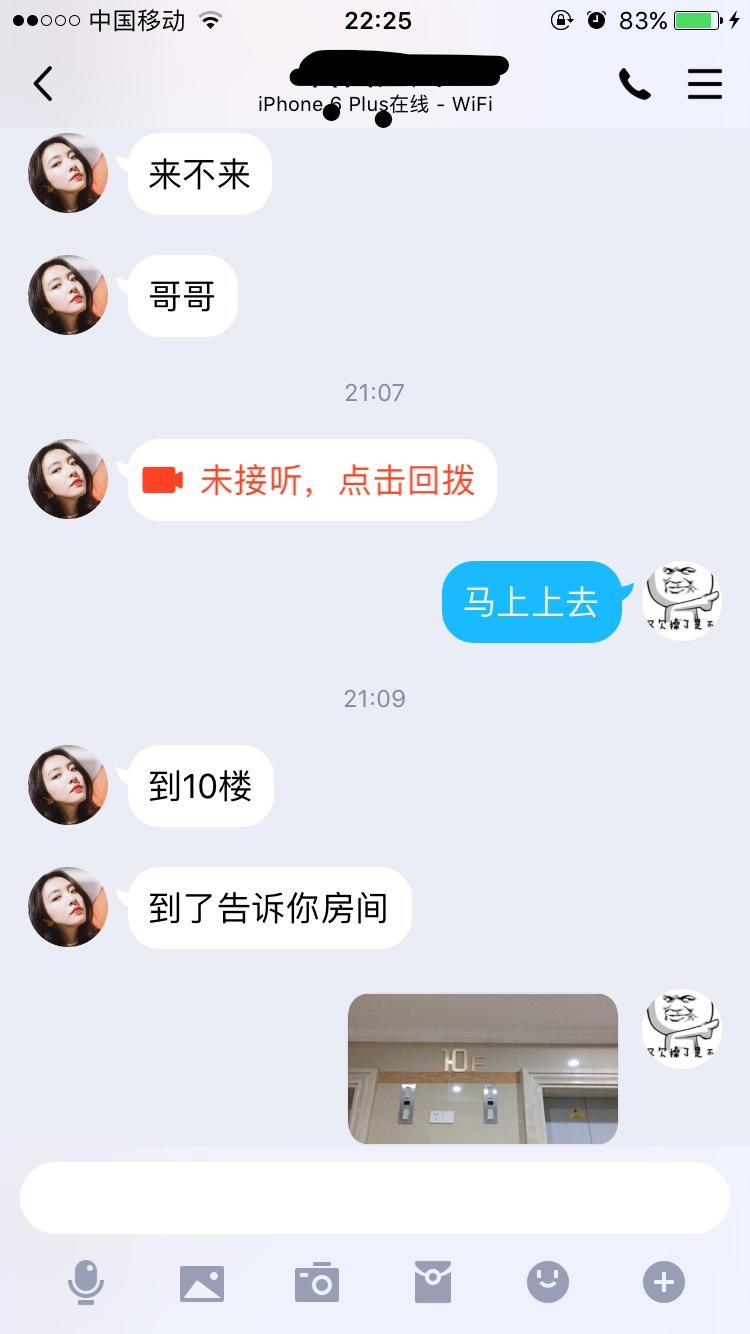Viewport: 750px width, 1334px height.
Task: Select the 到了告诉你房间 message bubble
Action: click(x=268, y=907)
